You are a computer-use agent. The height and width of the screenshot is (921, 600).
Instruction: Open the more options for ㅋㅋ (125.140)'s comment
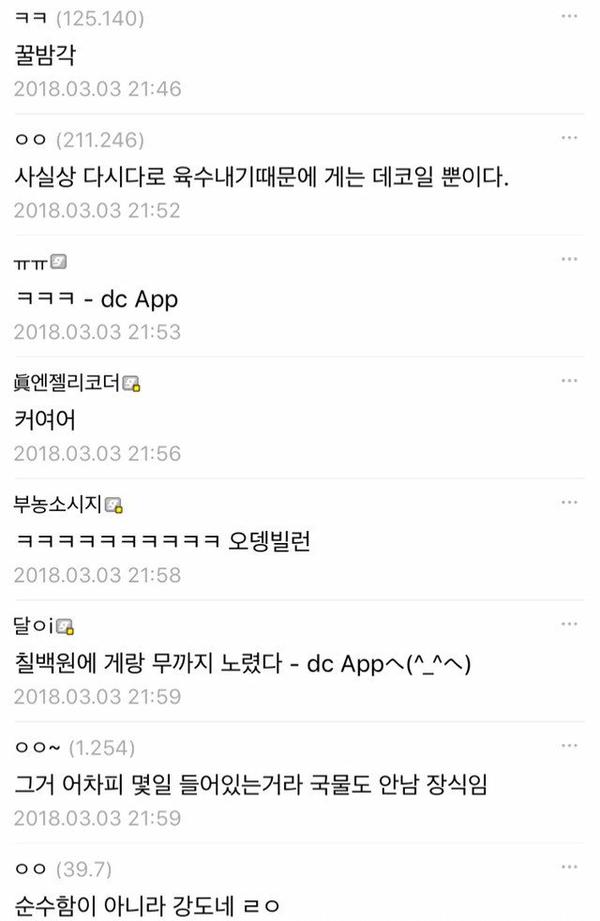570,17
